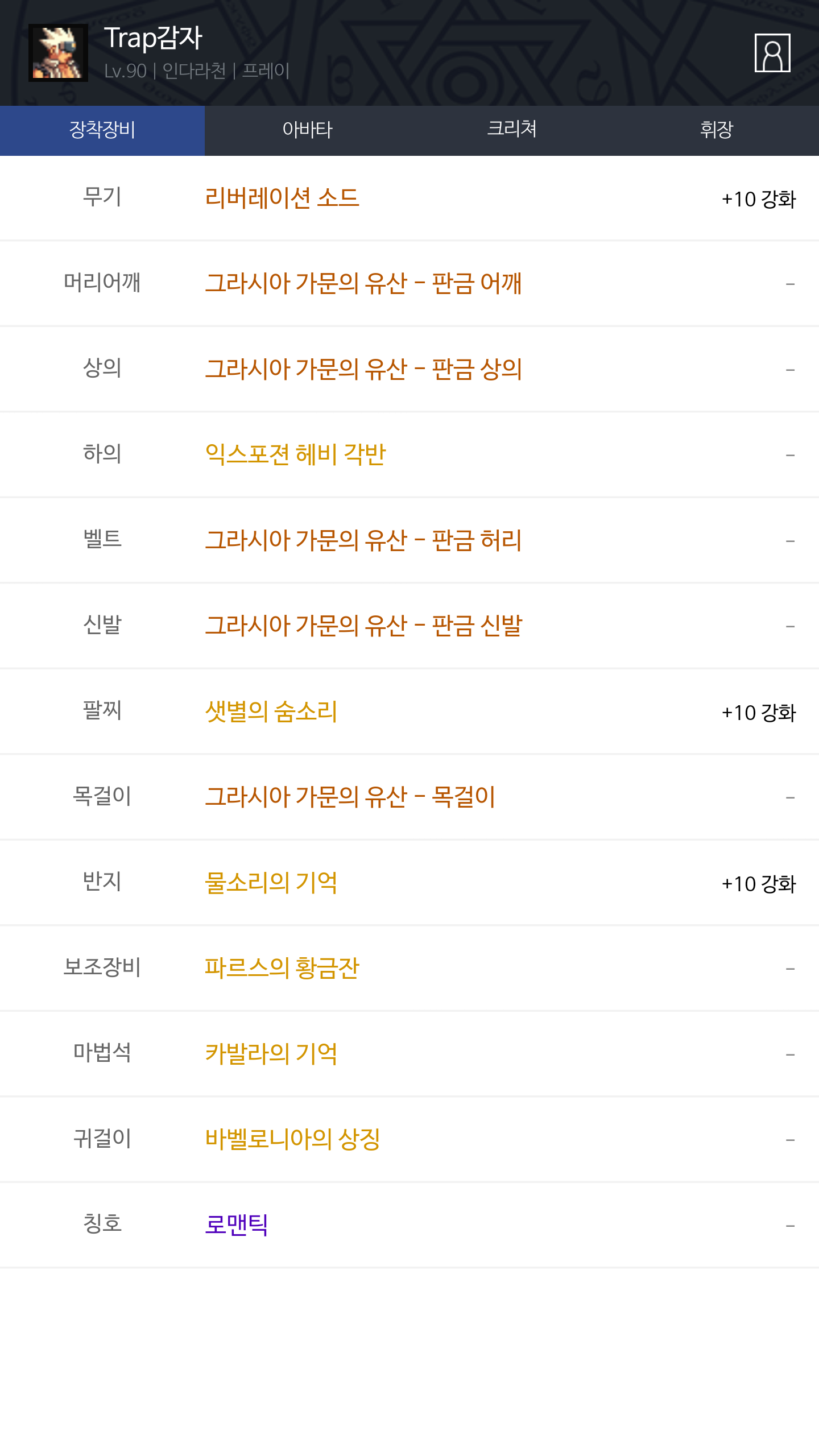Open earring item 바벨로니아의 상징
Screen dimensions: 819x1456
tap(292, 1139)
